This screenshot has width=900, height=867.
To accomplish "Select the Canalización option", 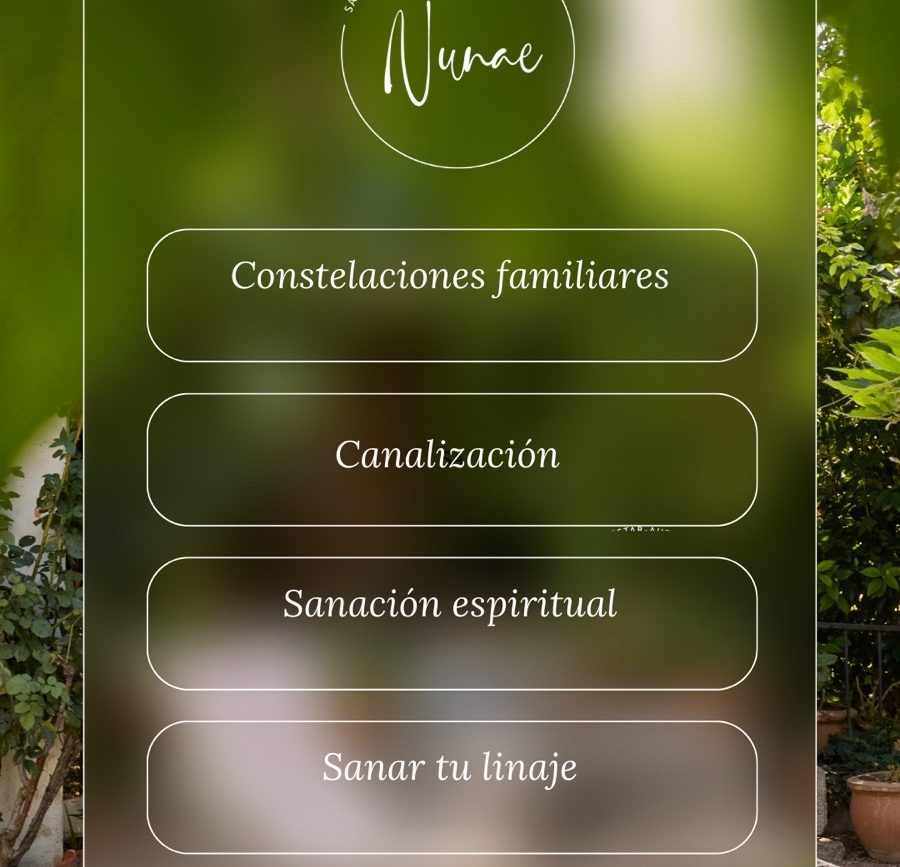I will (451, 459).
